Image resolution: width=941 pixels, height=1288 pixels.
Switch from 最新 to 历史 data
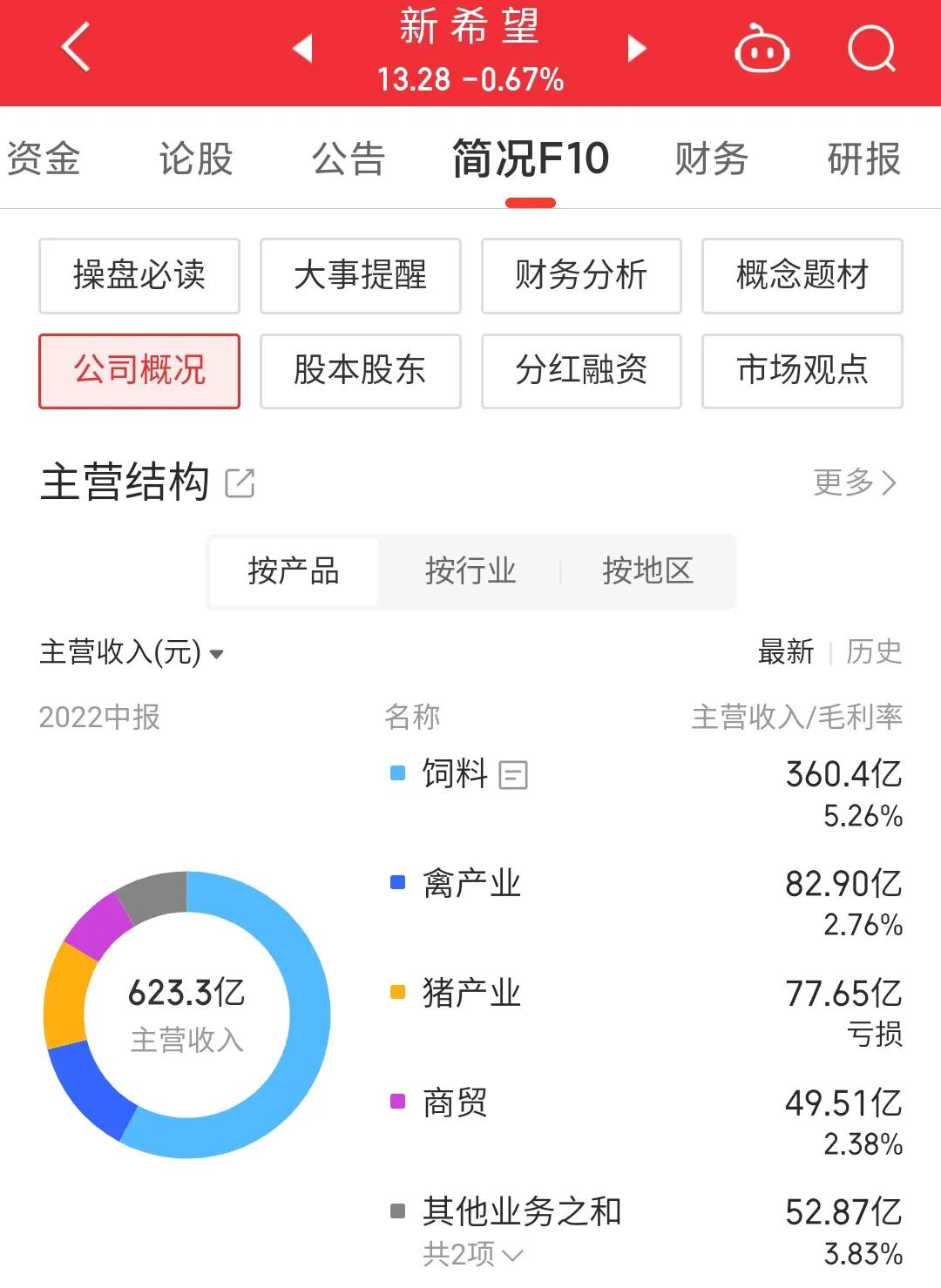pos(873,651)
